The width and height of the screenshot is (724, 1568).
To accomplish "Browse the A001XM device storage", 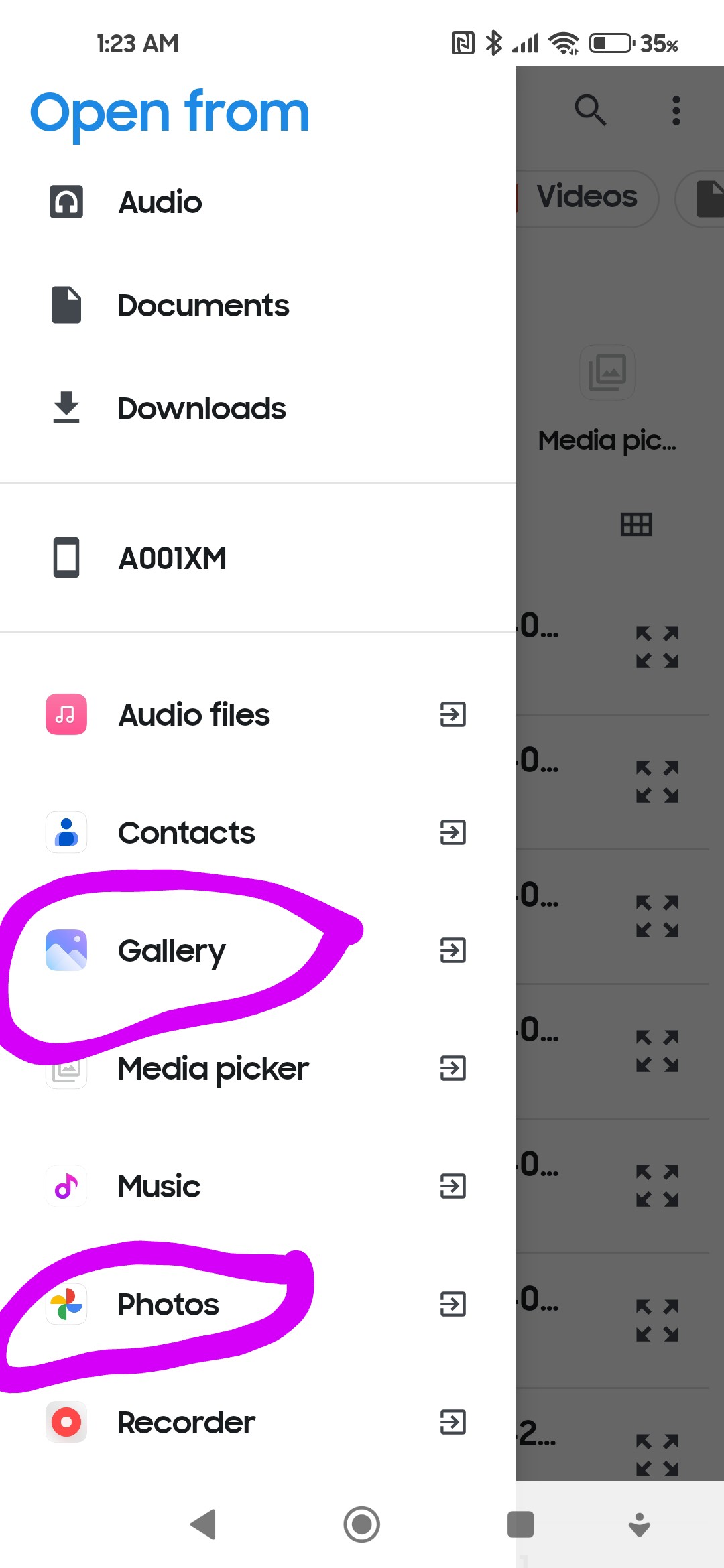I will (258, 558).
